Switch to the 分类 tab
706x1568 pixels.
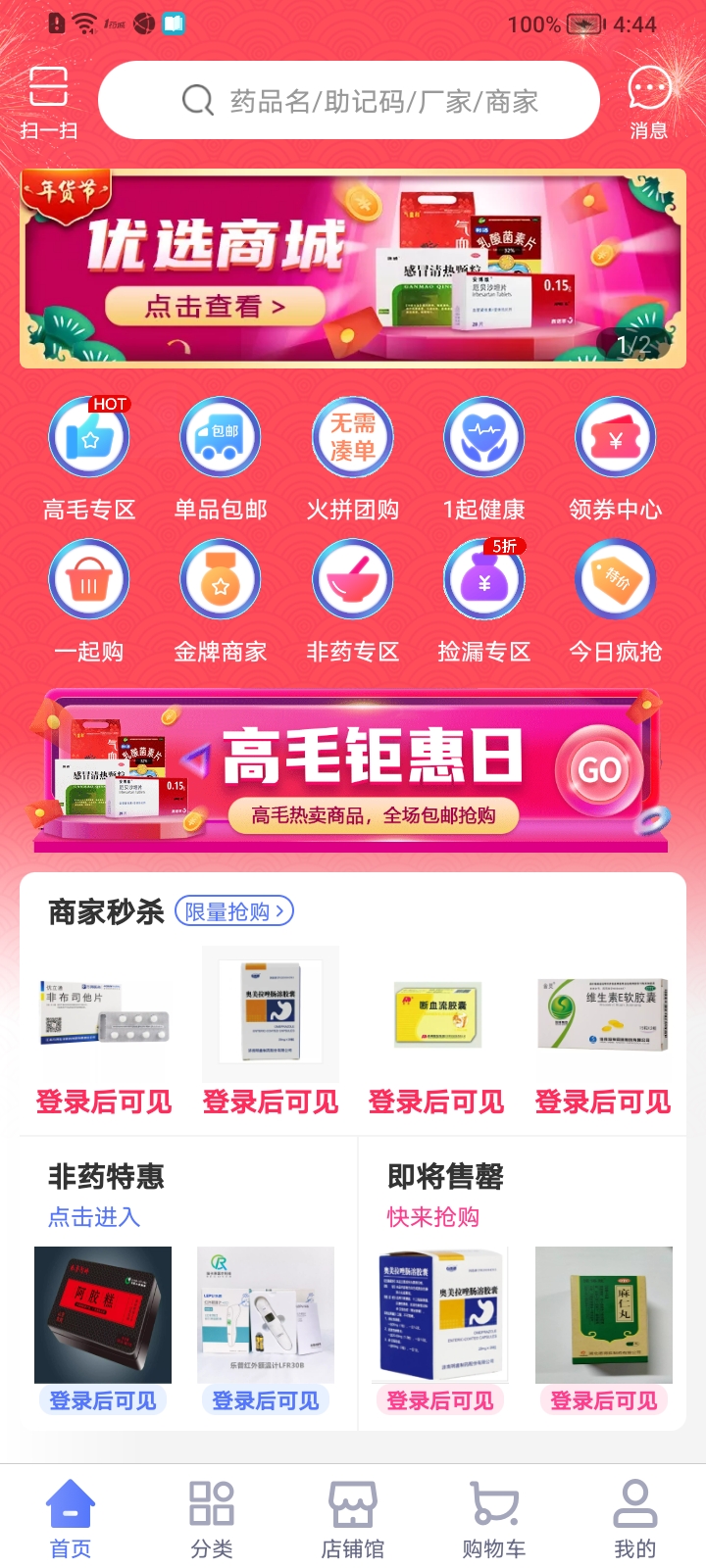click(x=212, y=1519)
